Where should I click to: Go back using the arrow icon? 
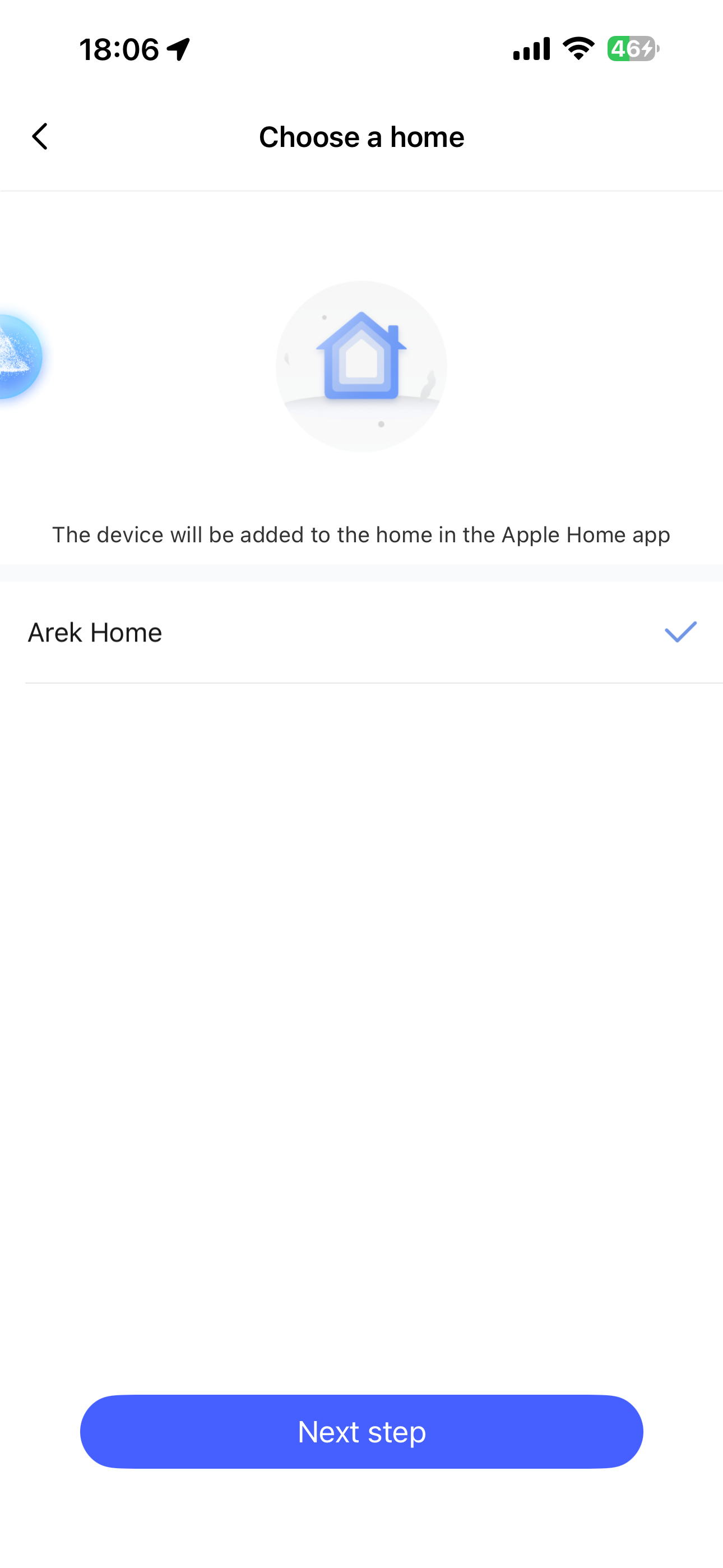tap(40, 136)
